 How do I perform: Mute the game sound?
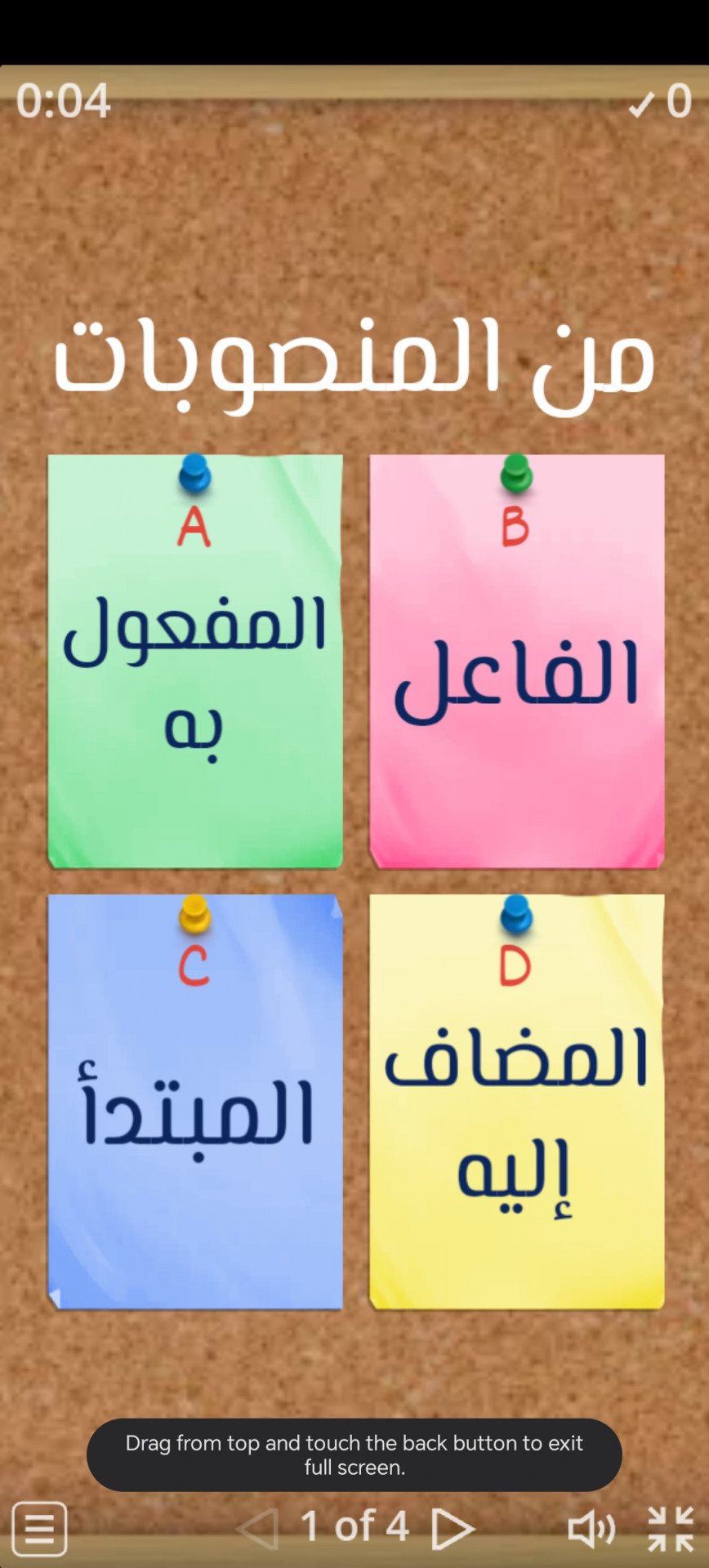[591, 1527]
